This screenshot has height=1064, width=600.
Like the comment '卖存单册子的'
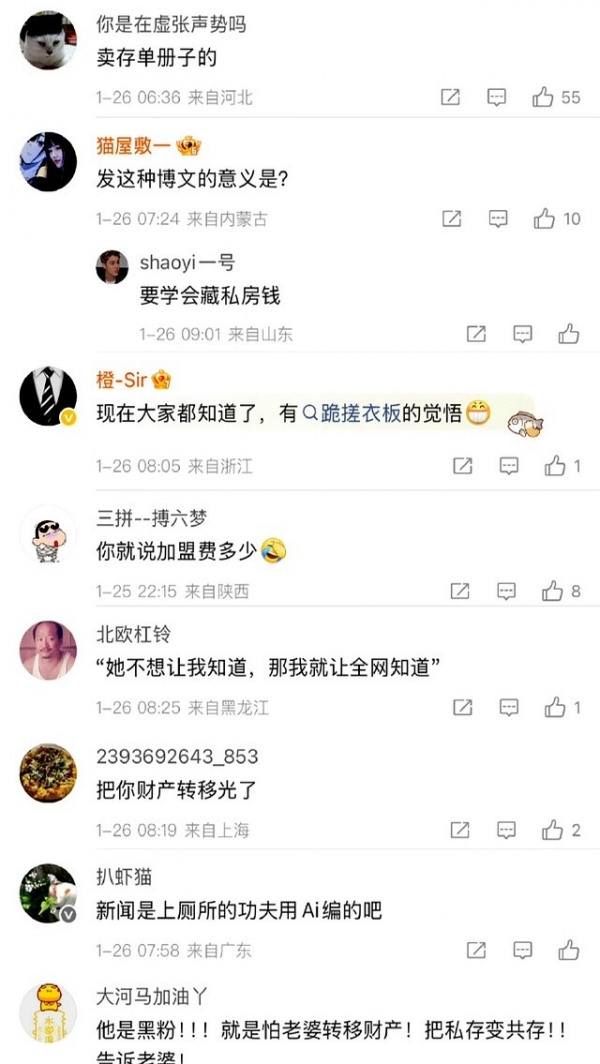(543, 97)
